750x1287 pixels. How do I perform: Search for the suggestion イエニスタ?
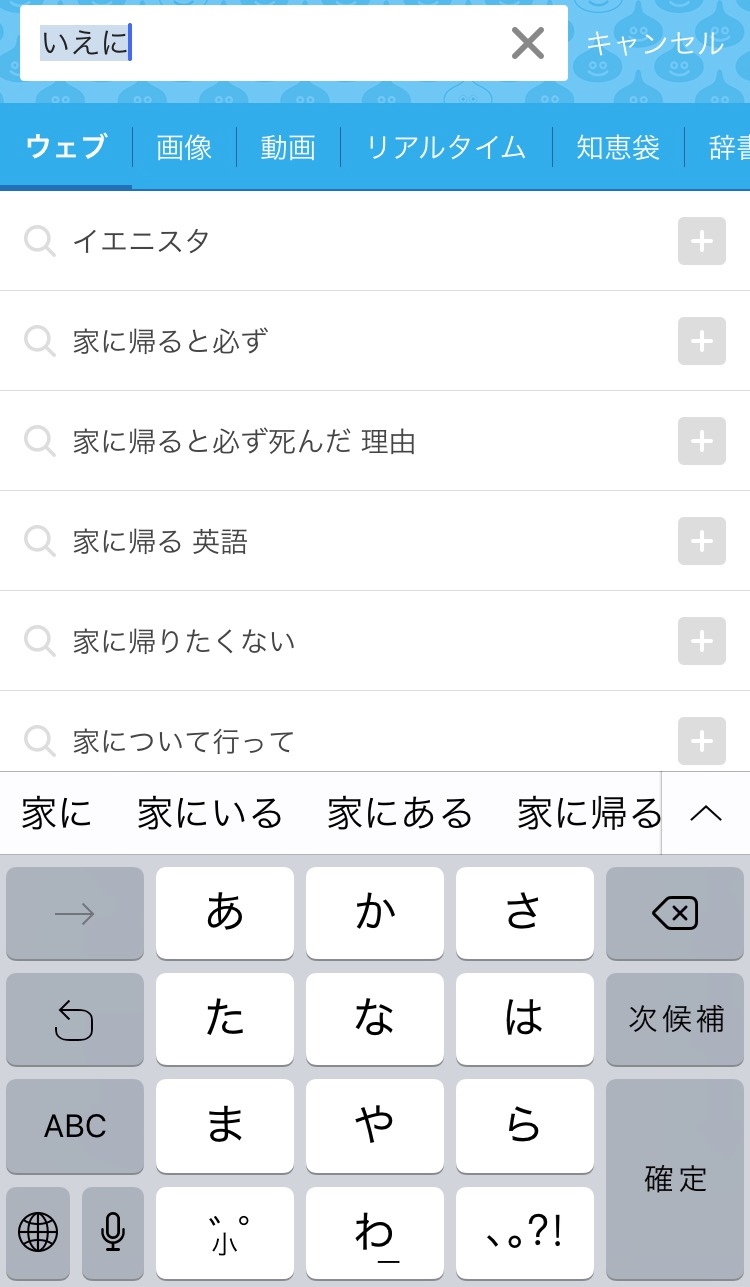tap(140, 241)
